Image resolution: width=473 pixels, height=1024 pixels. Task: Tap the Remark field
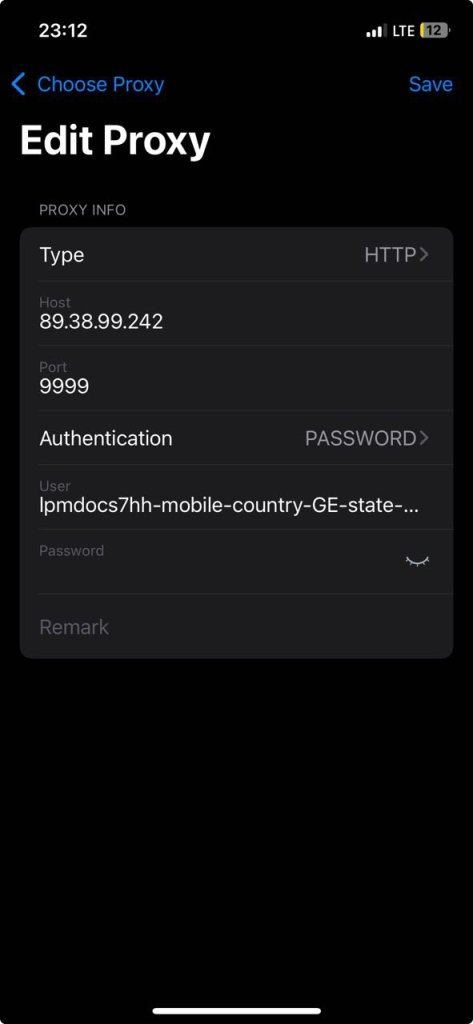coord(236,627)
